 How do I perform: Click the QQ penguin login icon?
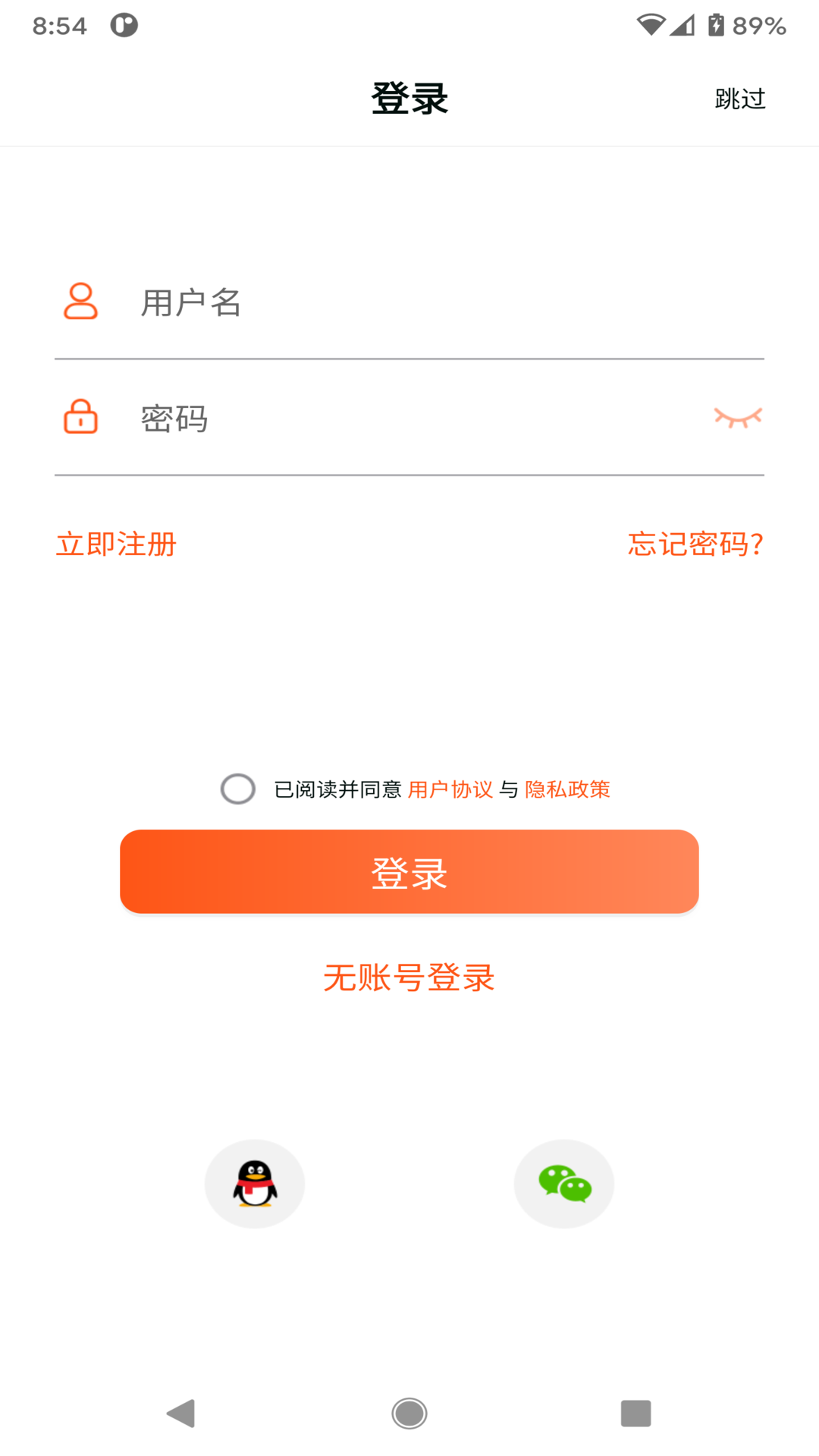pyautogui.click(x=255, y=1184)
